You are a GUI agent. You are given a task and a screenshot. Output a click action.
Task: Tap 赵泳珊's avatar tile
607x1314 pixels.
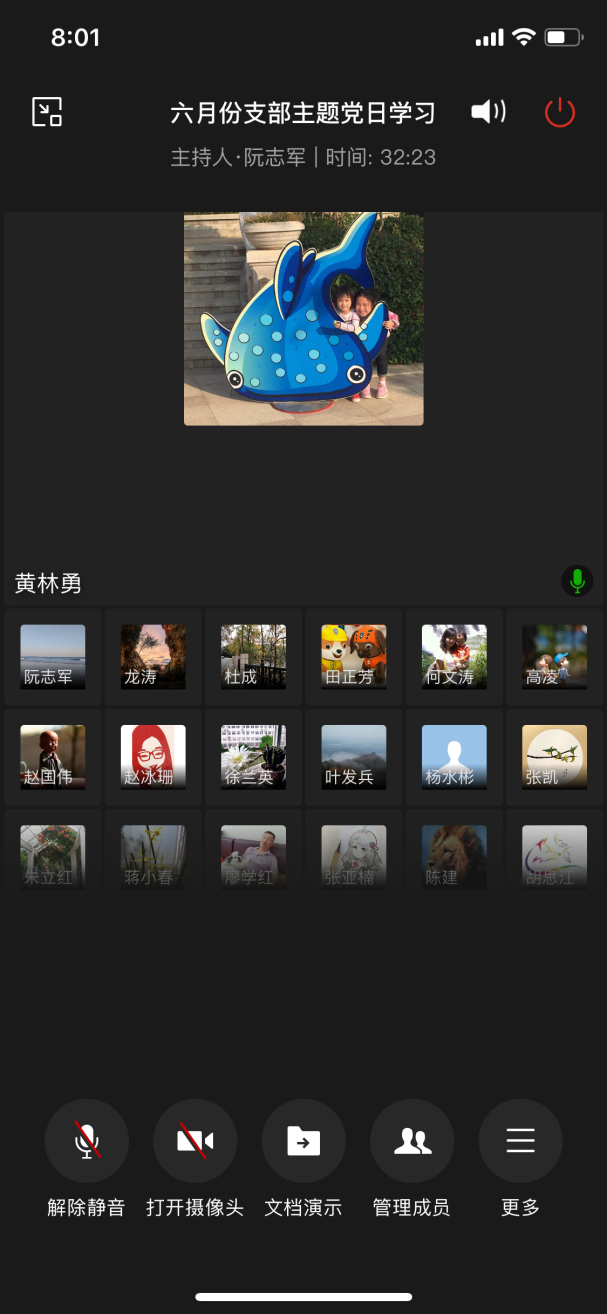point(153,757)
